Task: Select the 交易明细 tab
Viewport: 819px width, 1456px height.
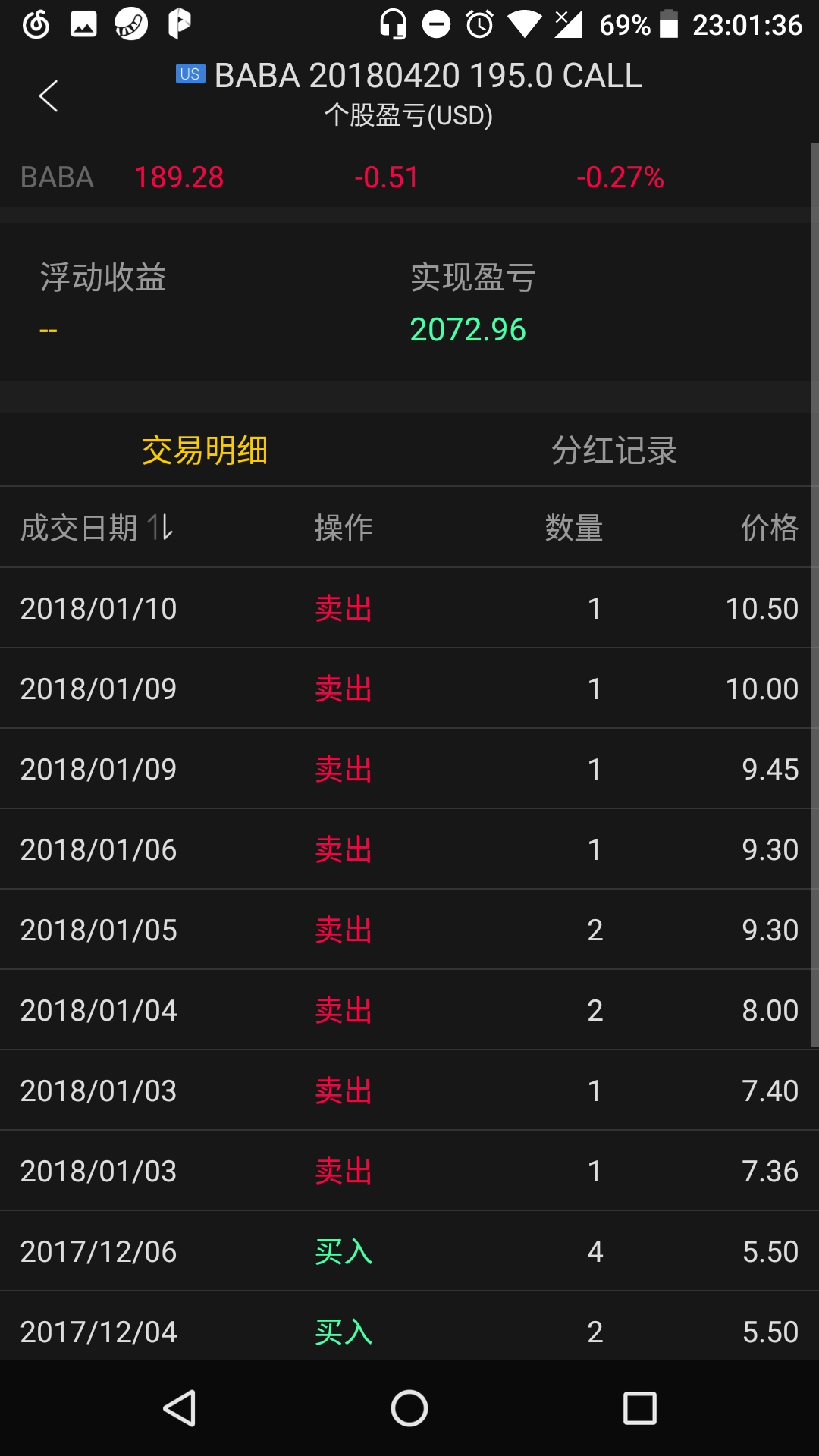Action: point(205,450)
